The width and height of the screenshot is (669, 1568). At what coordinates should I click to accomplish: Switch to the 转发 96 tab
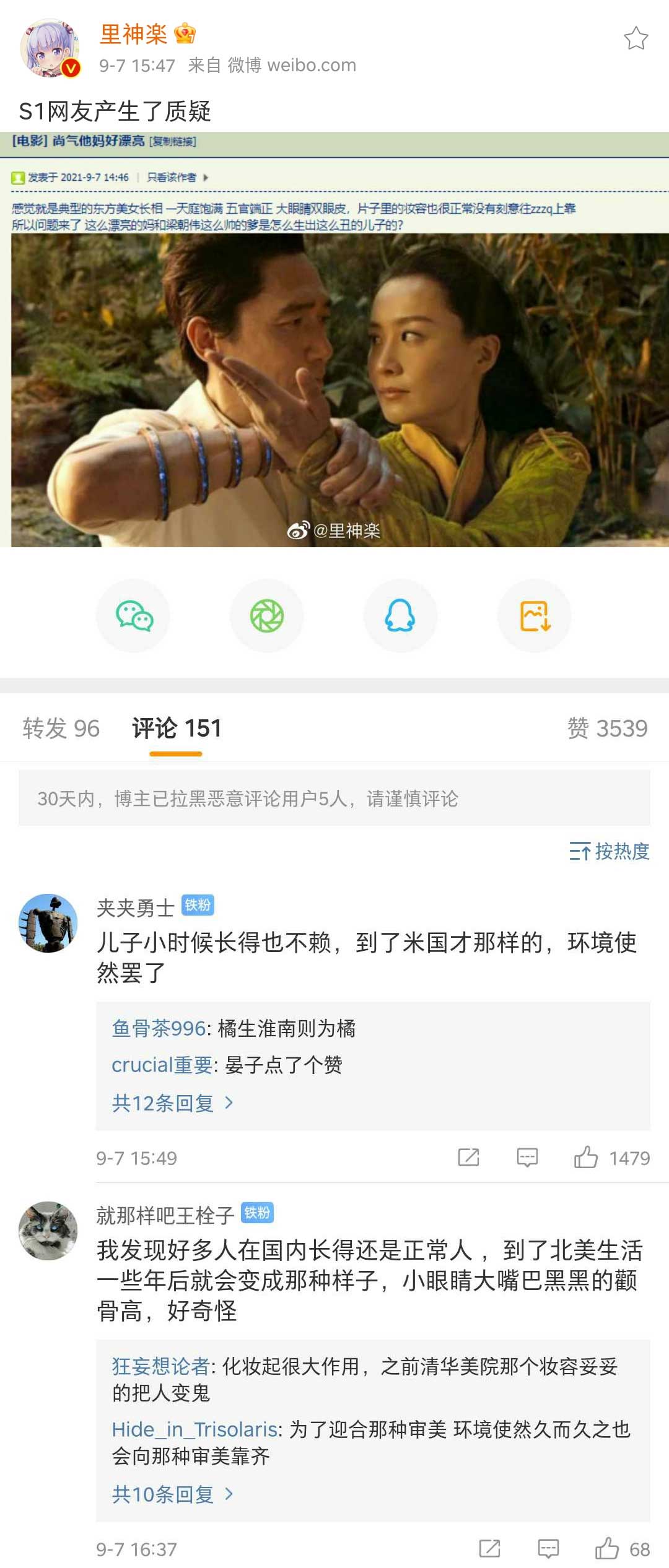[61, 728]
